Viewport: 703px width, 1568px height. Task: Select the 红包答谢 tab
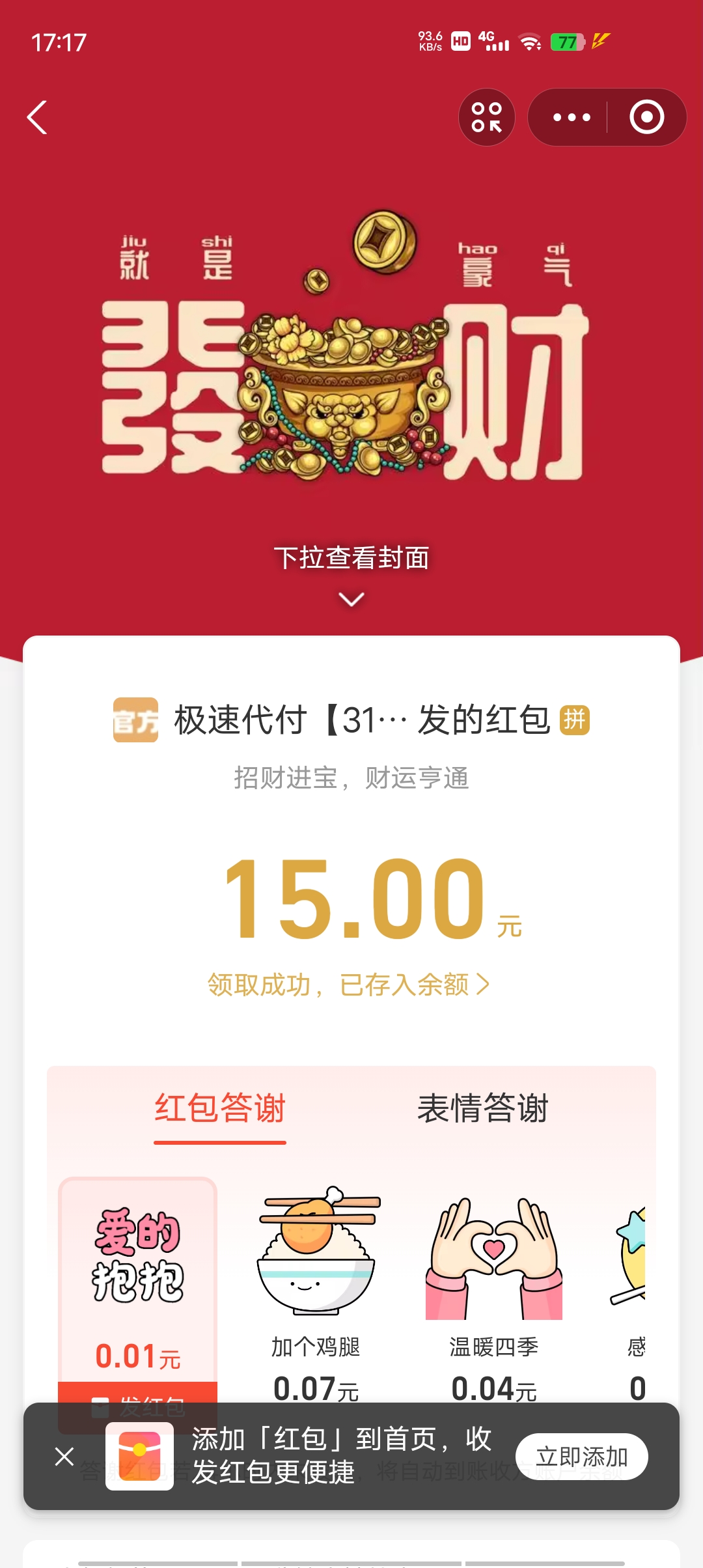[219, 1110]
